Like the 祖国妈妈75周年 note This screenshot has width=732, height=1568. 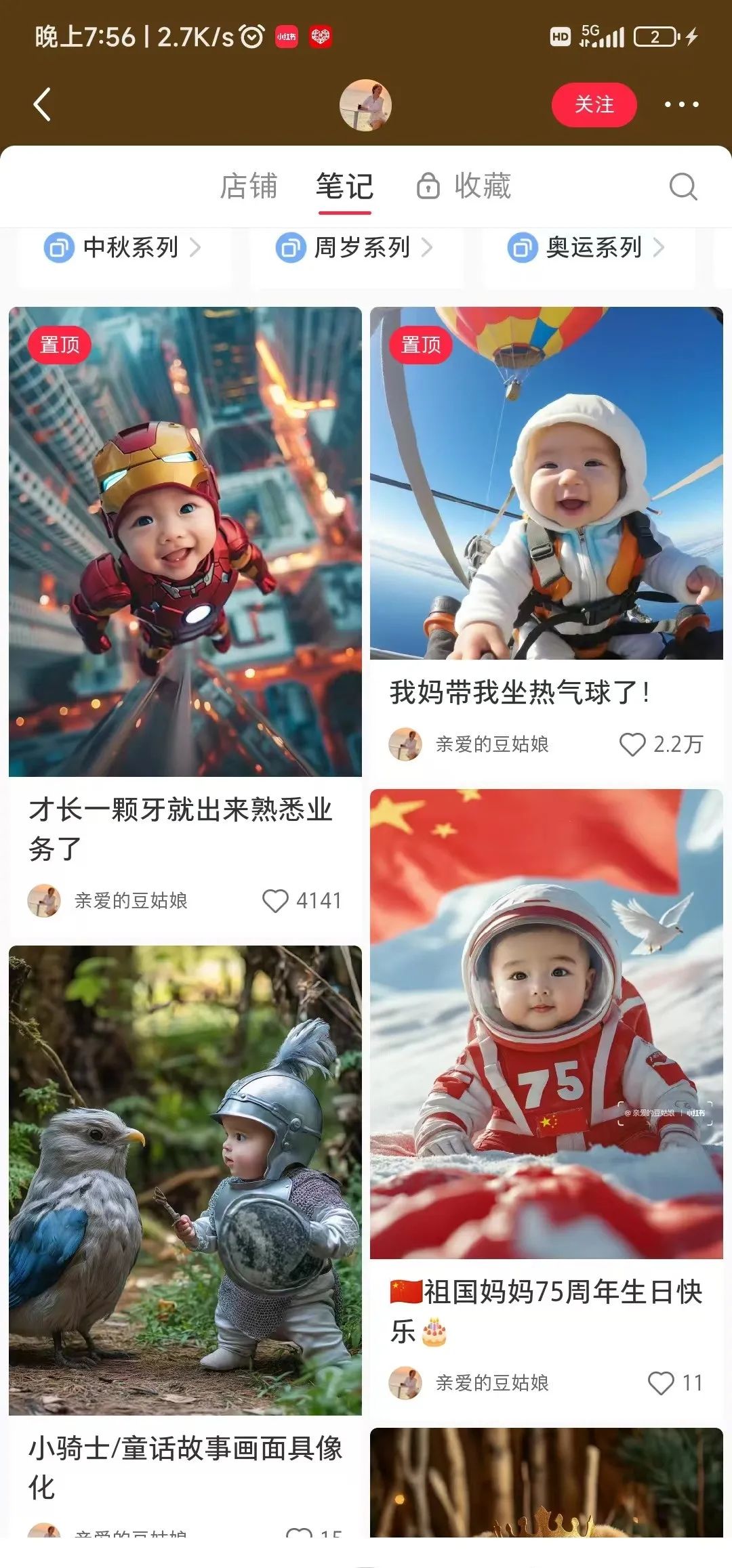click(x=661, y=1382)
